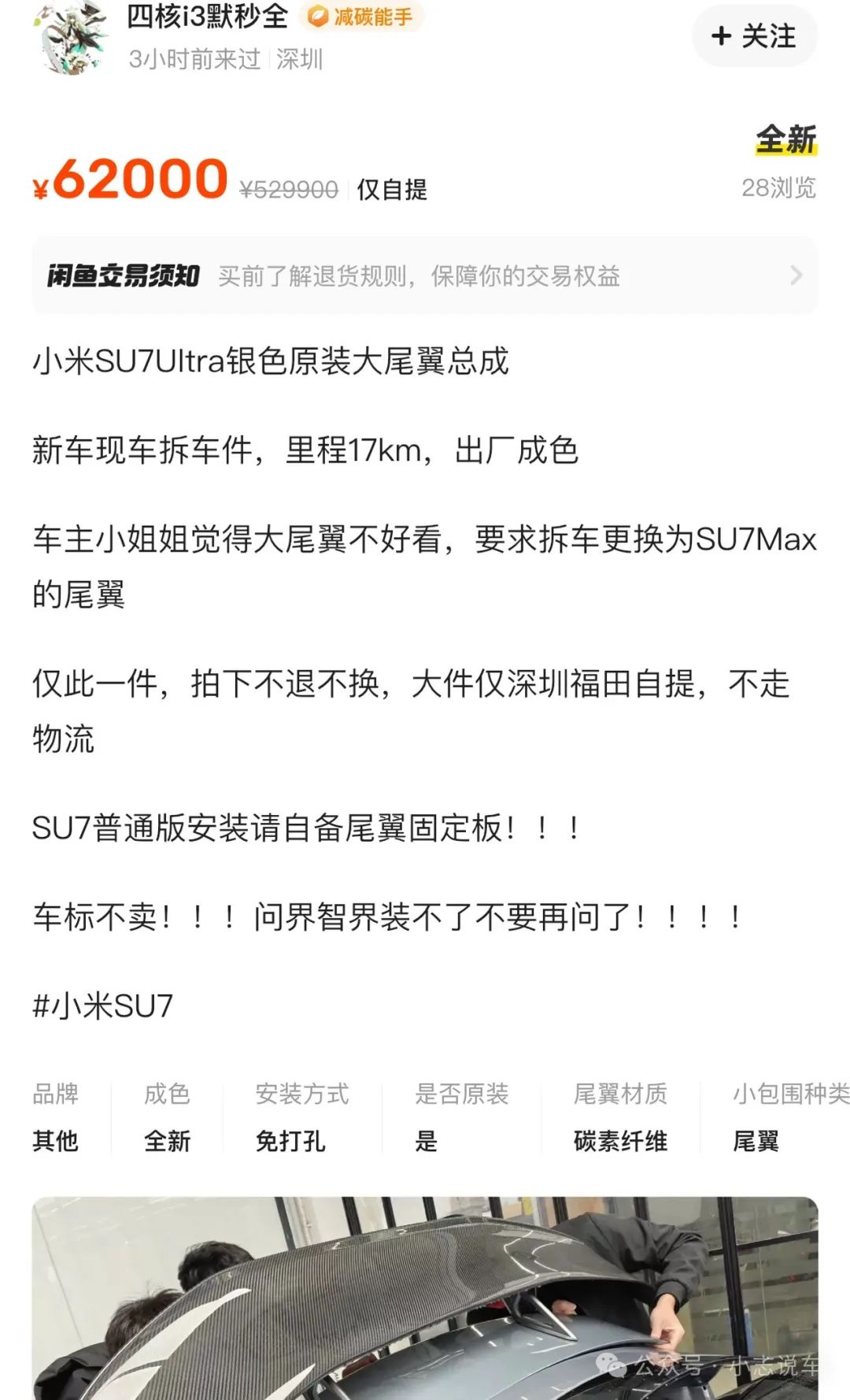This screenshot has width=850, height=1400.
Task: Open the #小米SU7 hashtag topic
Action: [x=102, y=1006]
